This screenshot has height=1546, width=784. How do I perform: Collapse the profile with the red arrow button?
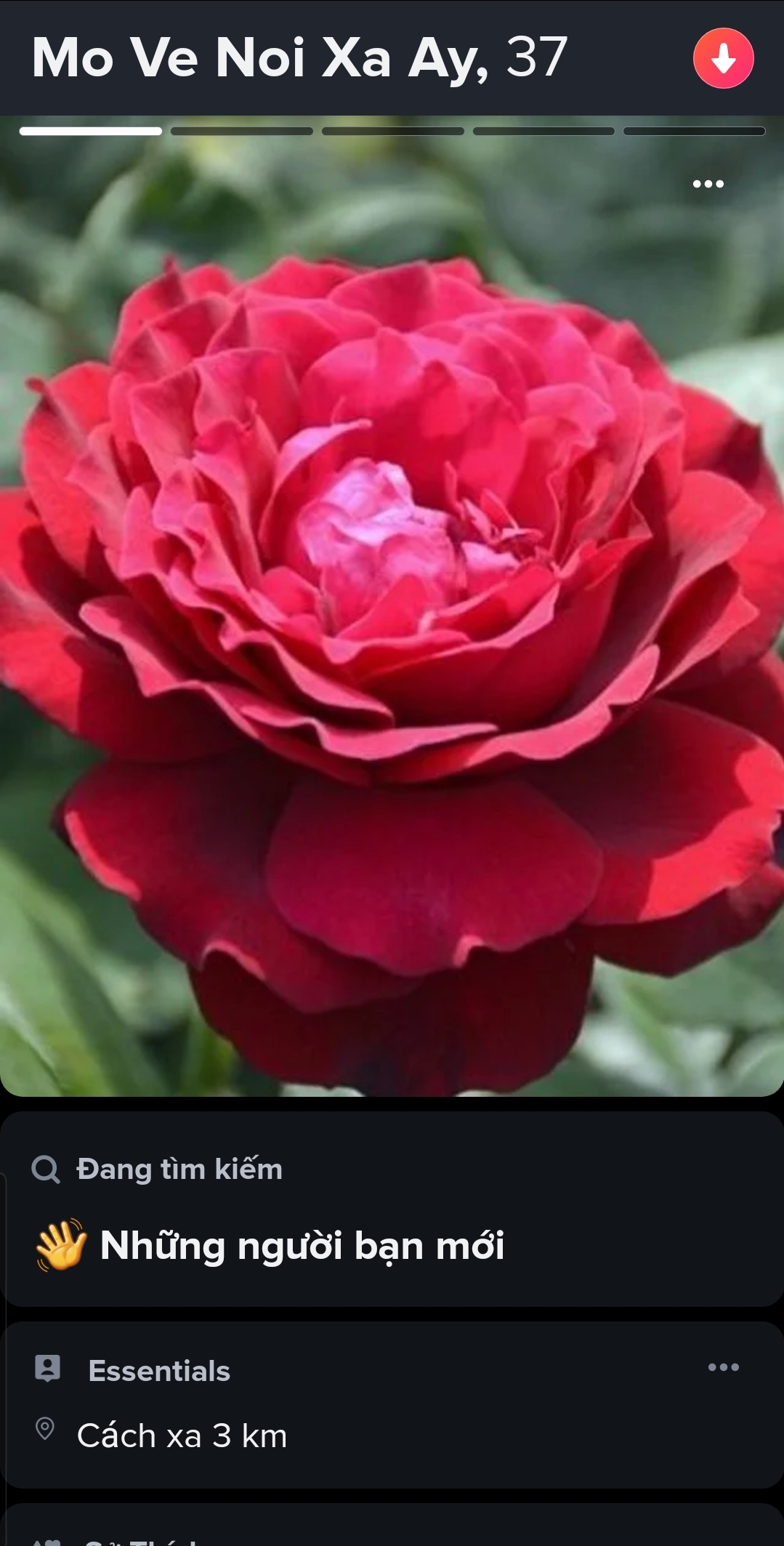tap(723, 58)
